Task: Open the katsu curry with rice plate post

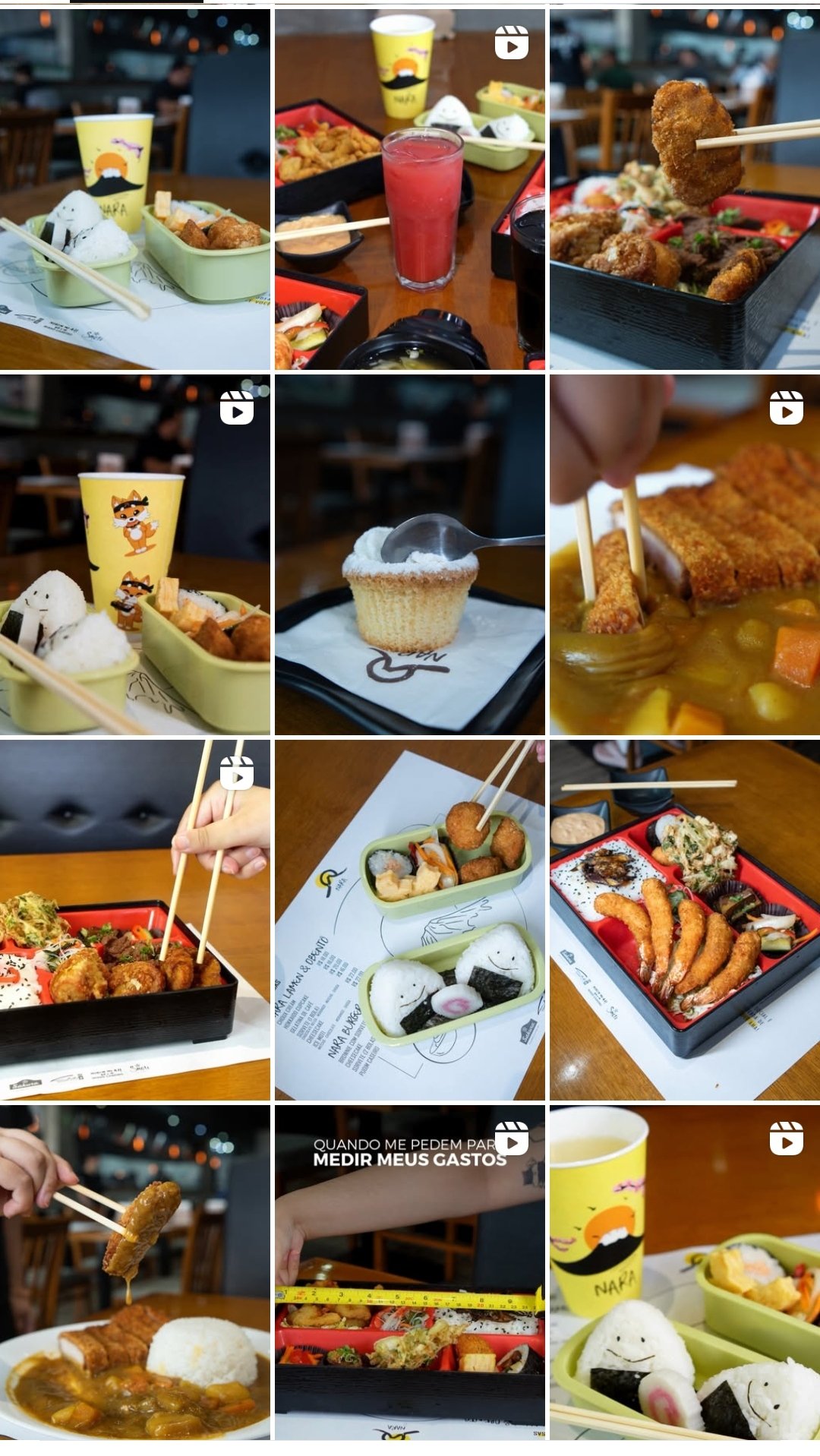Action: click(x=134, y=1272)
